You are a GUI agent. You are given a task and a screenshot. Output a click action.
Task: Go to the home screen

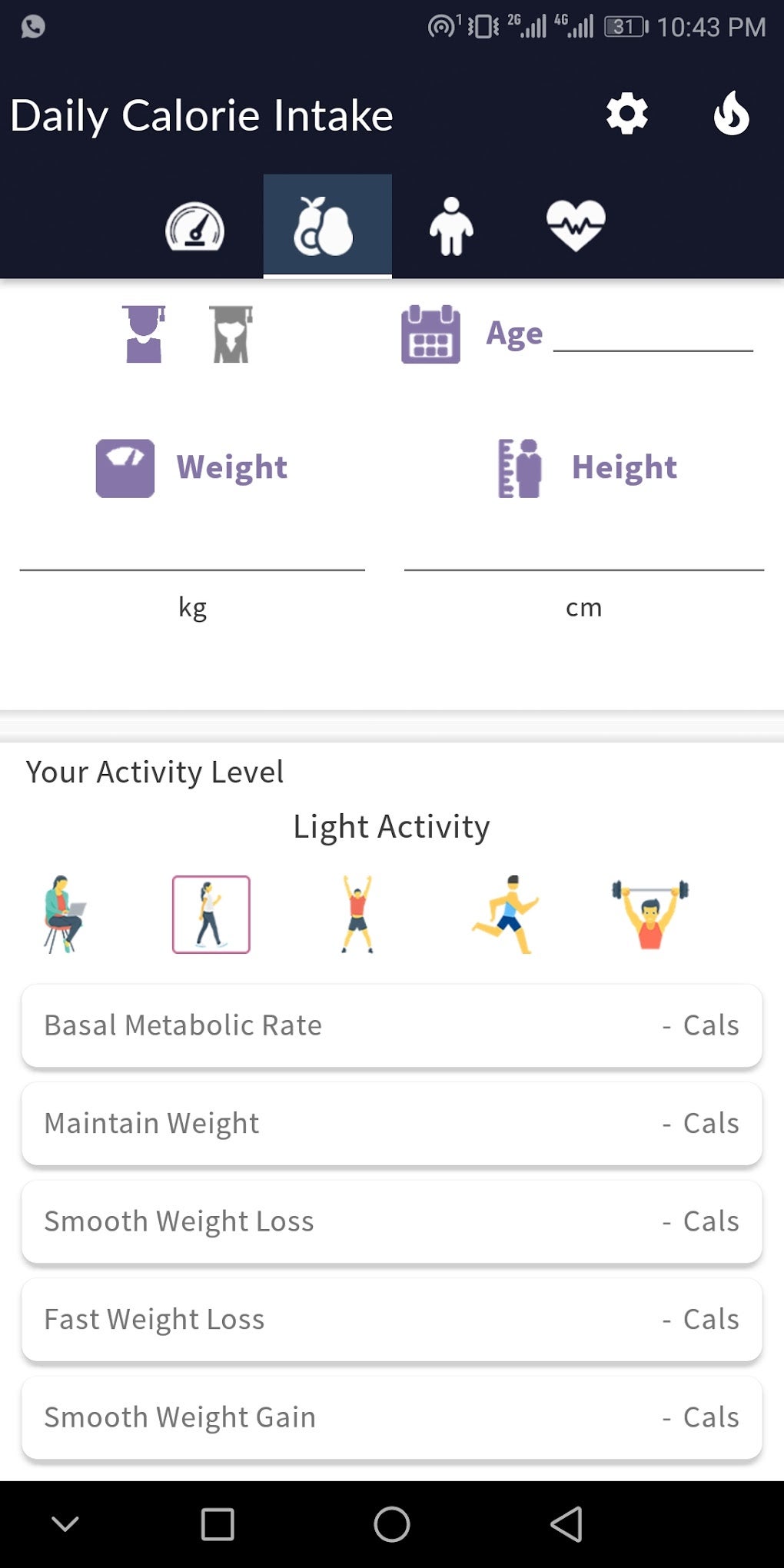point(392,1524)
